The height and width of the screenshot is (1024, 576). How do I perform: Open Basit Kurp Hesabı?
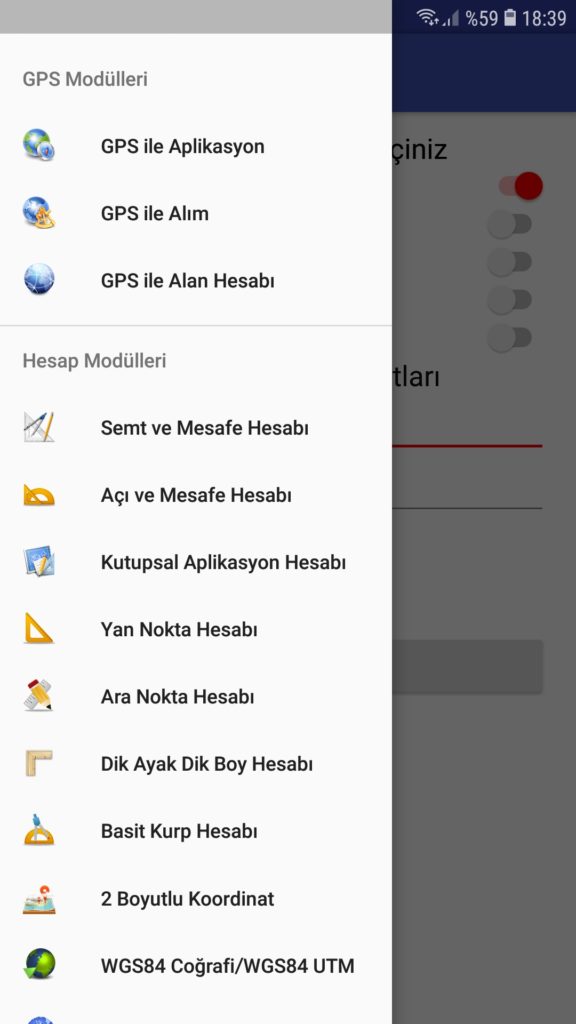[196, 831]
